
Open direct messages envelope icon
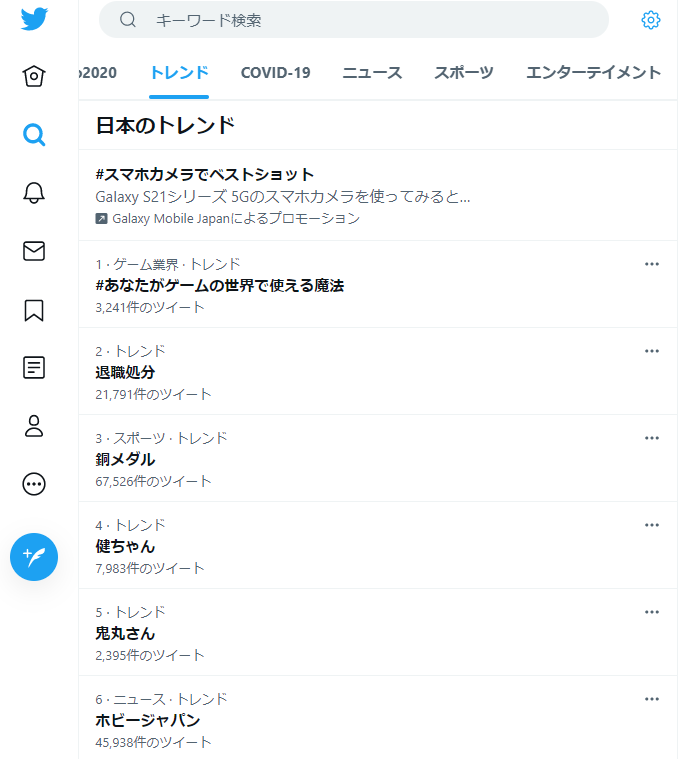[34, 251]
